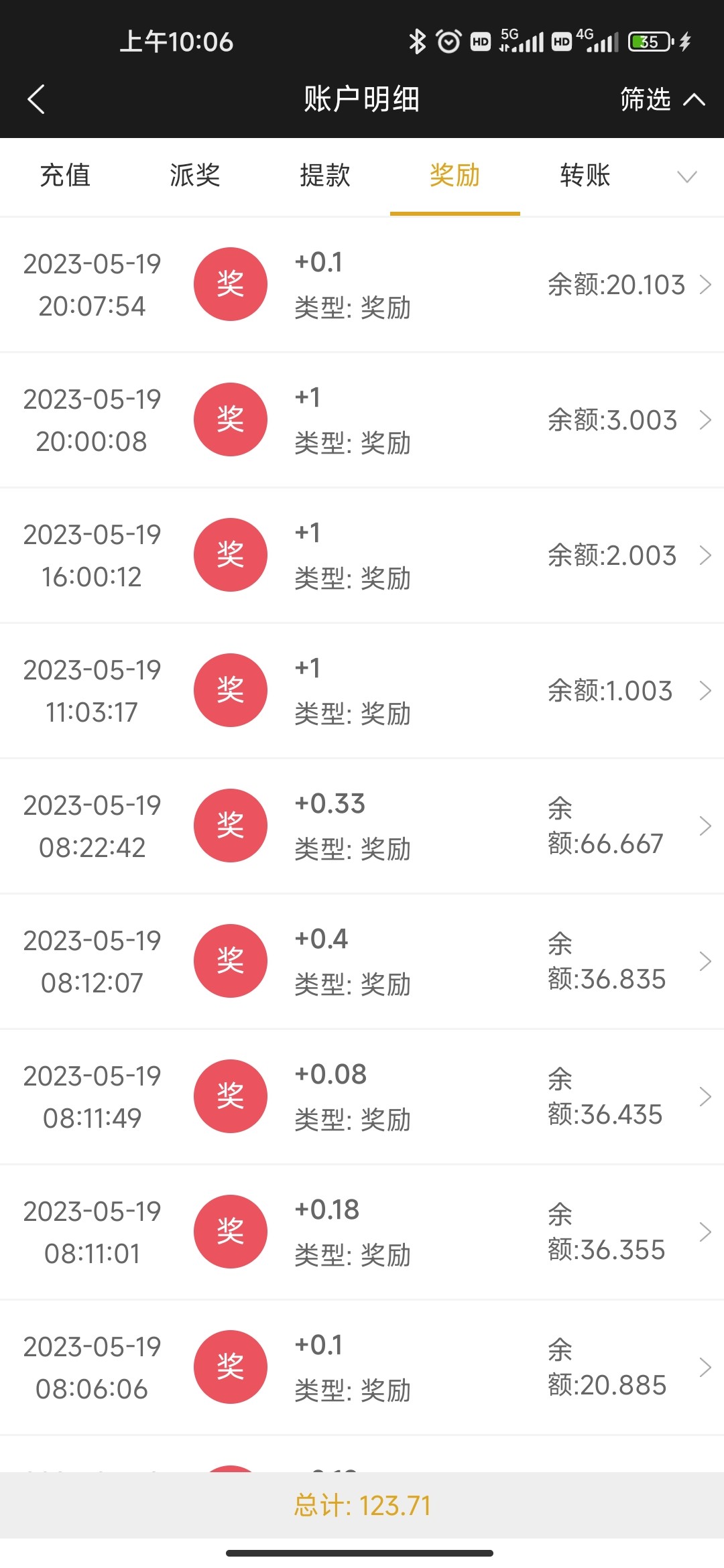Image resolution: width=724 pixels, height=1568 pixels.
Task: Open the +0.08 reward at 08:11:49
Action: point(362,1097)
